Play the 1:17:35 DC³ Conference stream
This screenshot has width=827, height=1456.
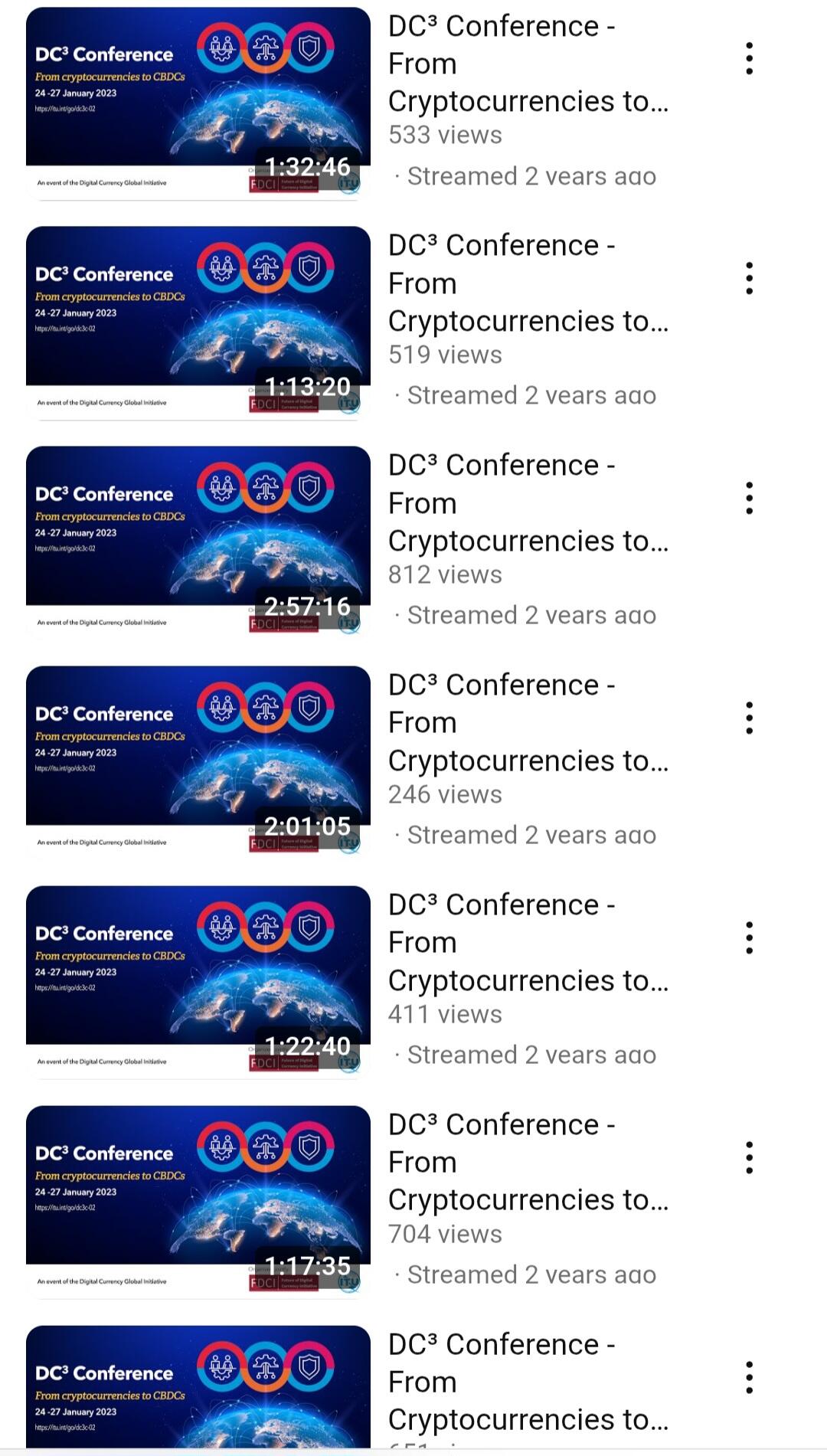point(198,1202)
